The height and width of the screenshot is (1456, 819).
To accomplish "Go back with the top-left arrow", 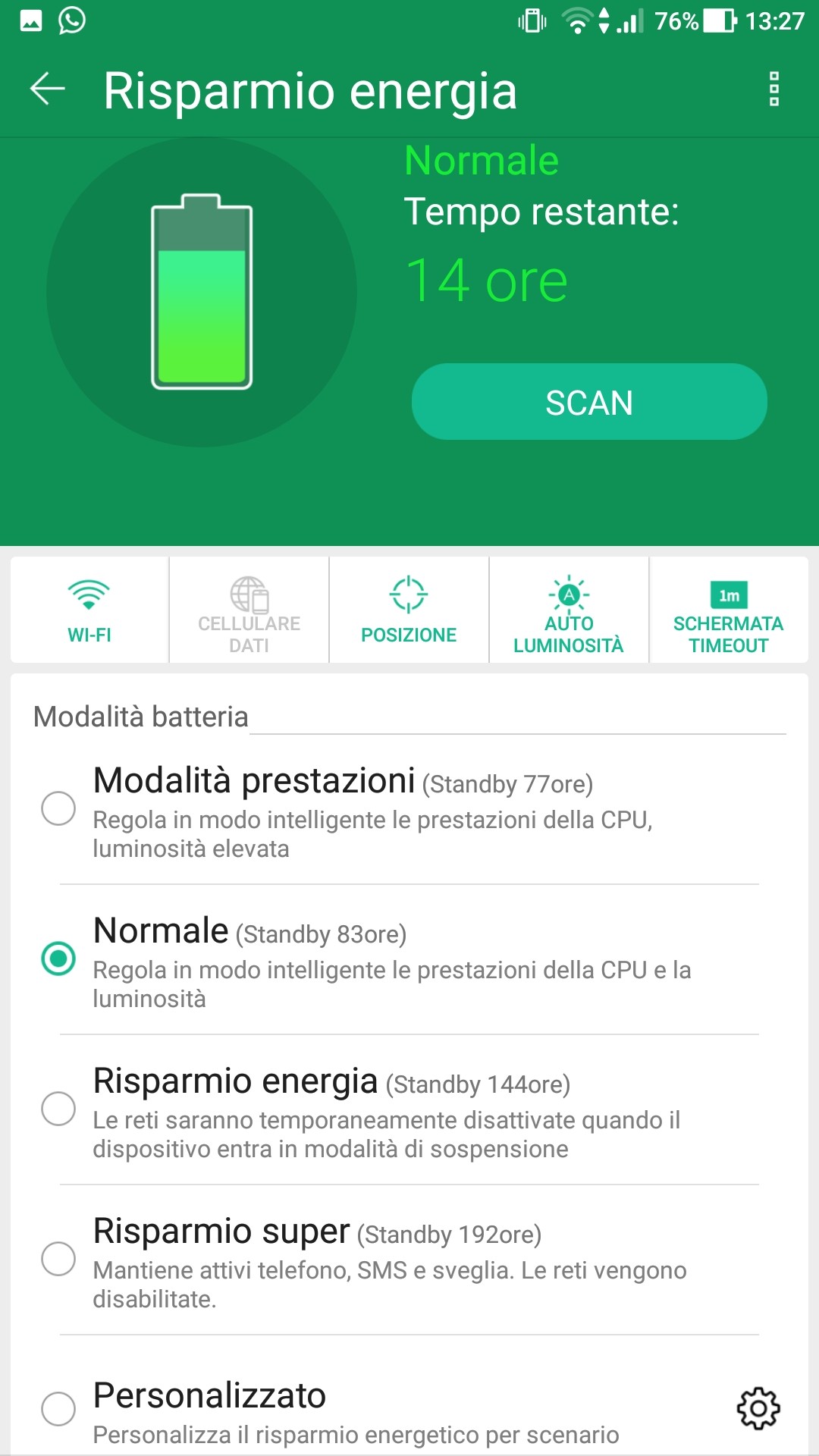I will (47, 89).
